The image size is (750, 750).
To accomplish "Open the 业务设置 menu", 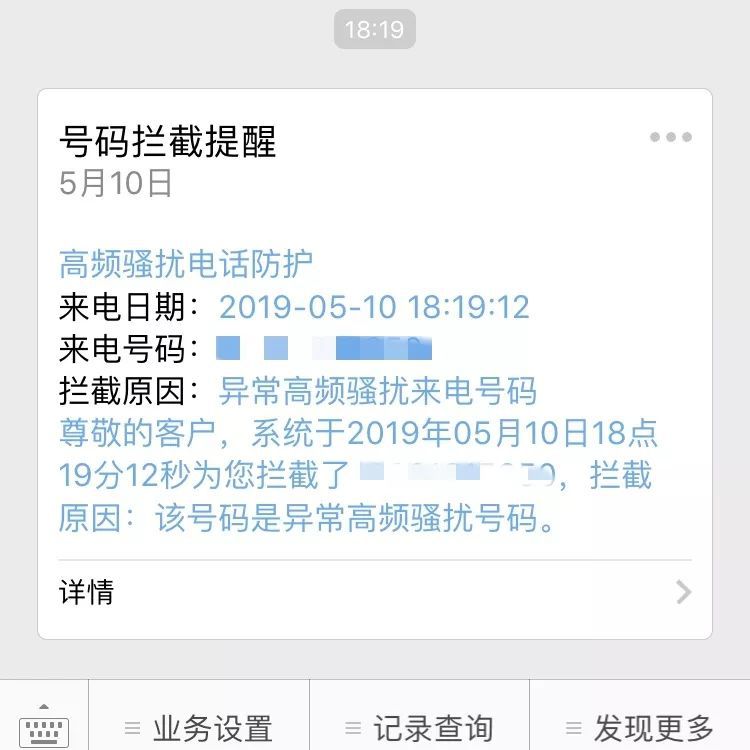I will click(199, 727).
